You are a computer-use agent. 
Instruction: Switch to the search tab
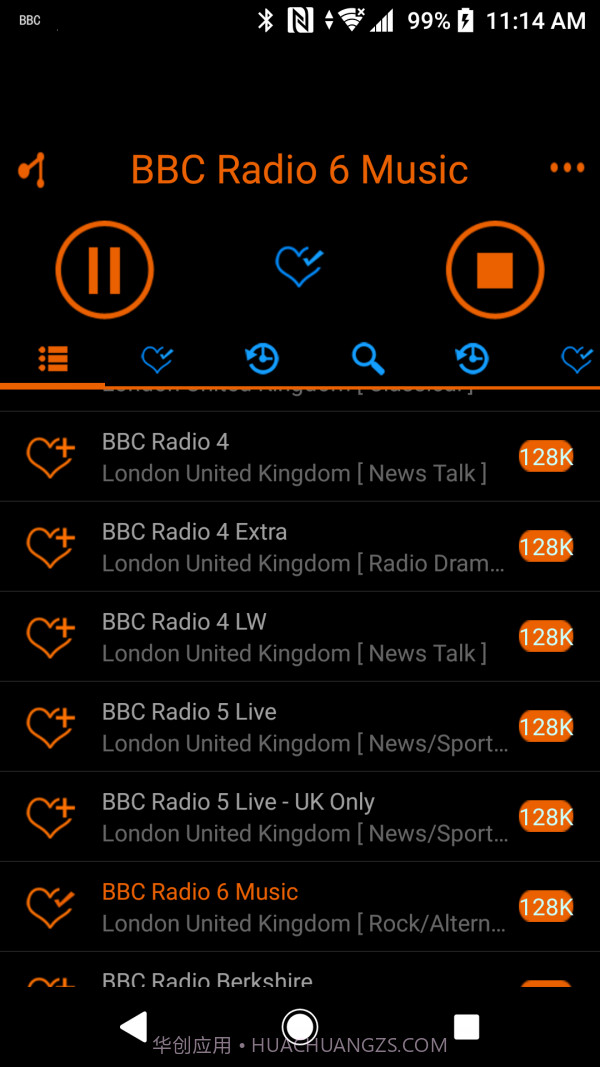point(367,358)
